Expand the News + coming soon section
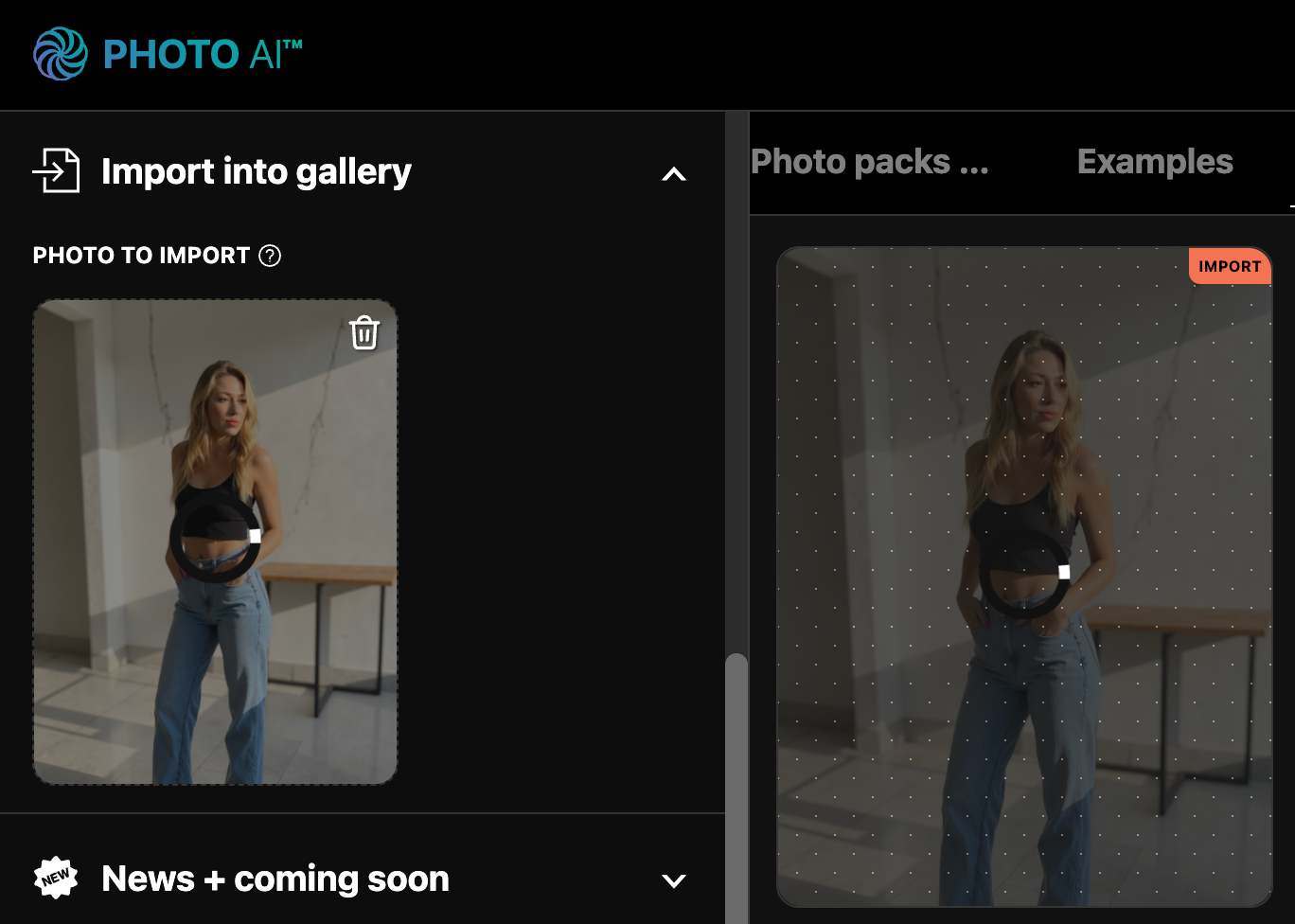1295x924 pixels. coord(673,880)
